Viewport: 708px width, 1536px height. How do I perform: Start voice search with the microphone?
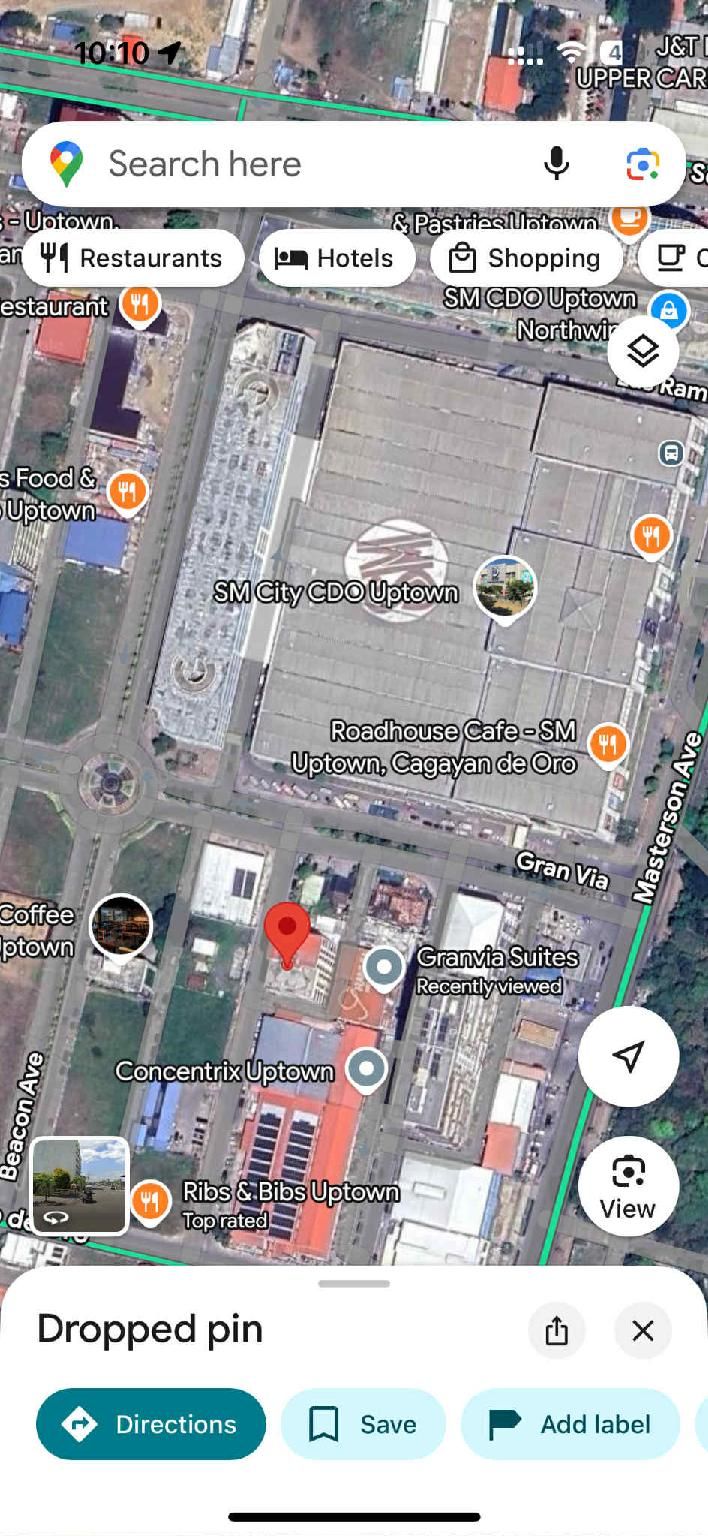[x=556, y=164]
